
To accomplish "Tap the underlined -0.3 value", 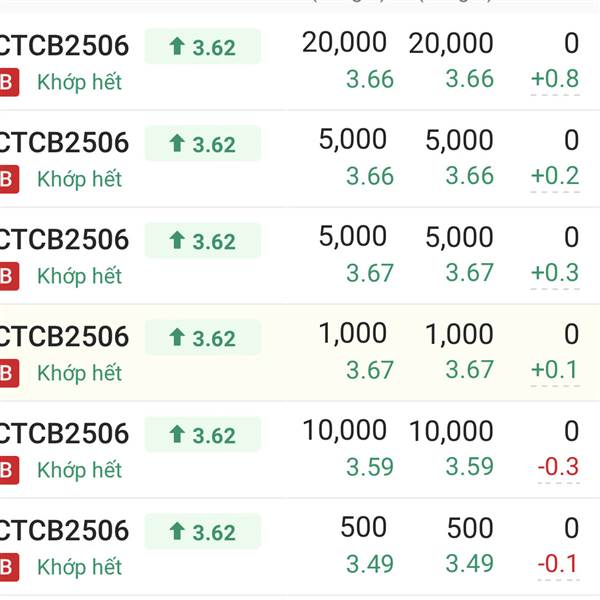I will coord(558,467).
